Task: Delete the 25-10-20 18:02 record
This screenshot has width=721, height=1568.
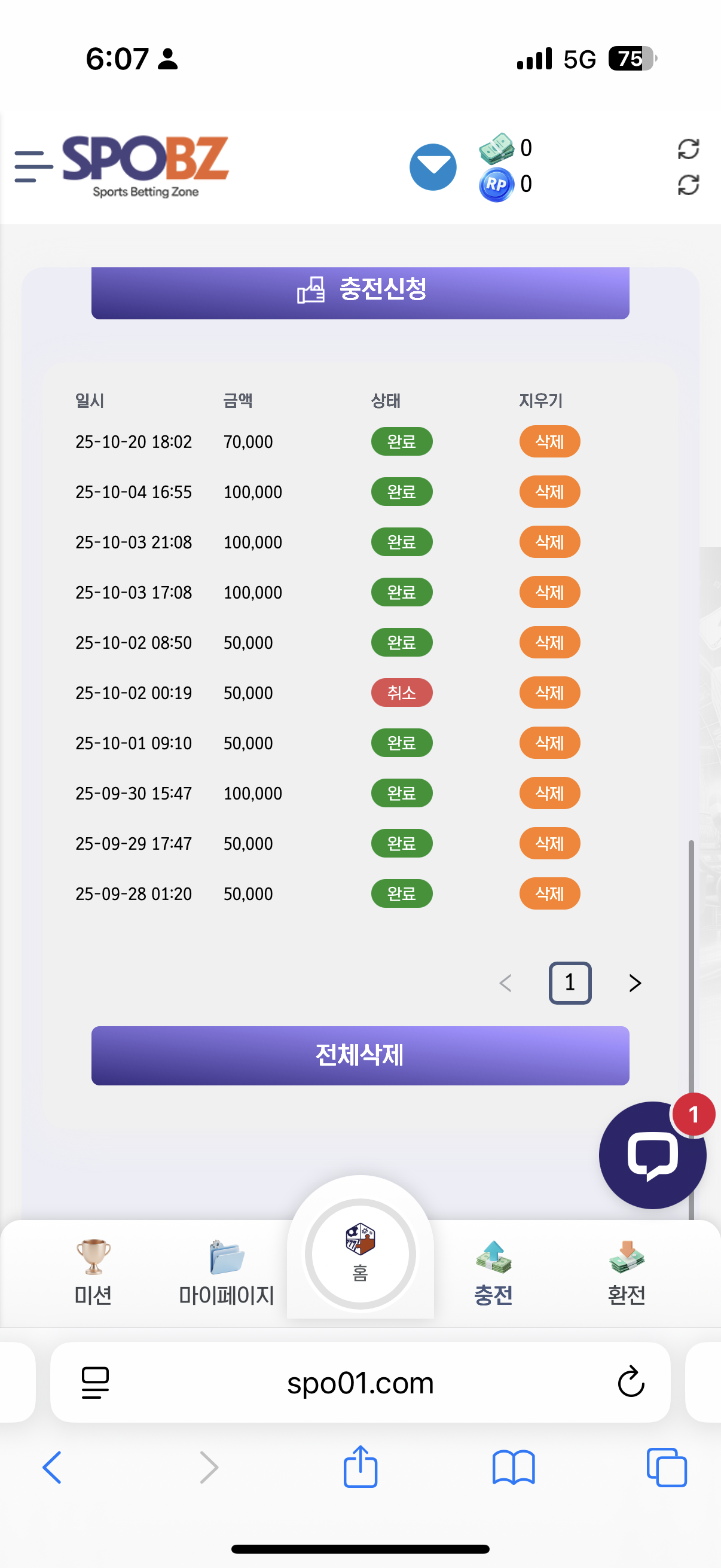Action: point(549,441)
